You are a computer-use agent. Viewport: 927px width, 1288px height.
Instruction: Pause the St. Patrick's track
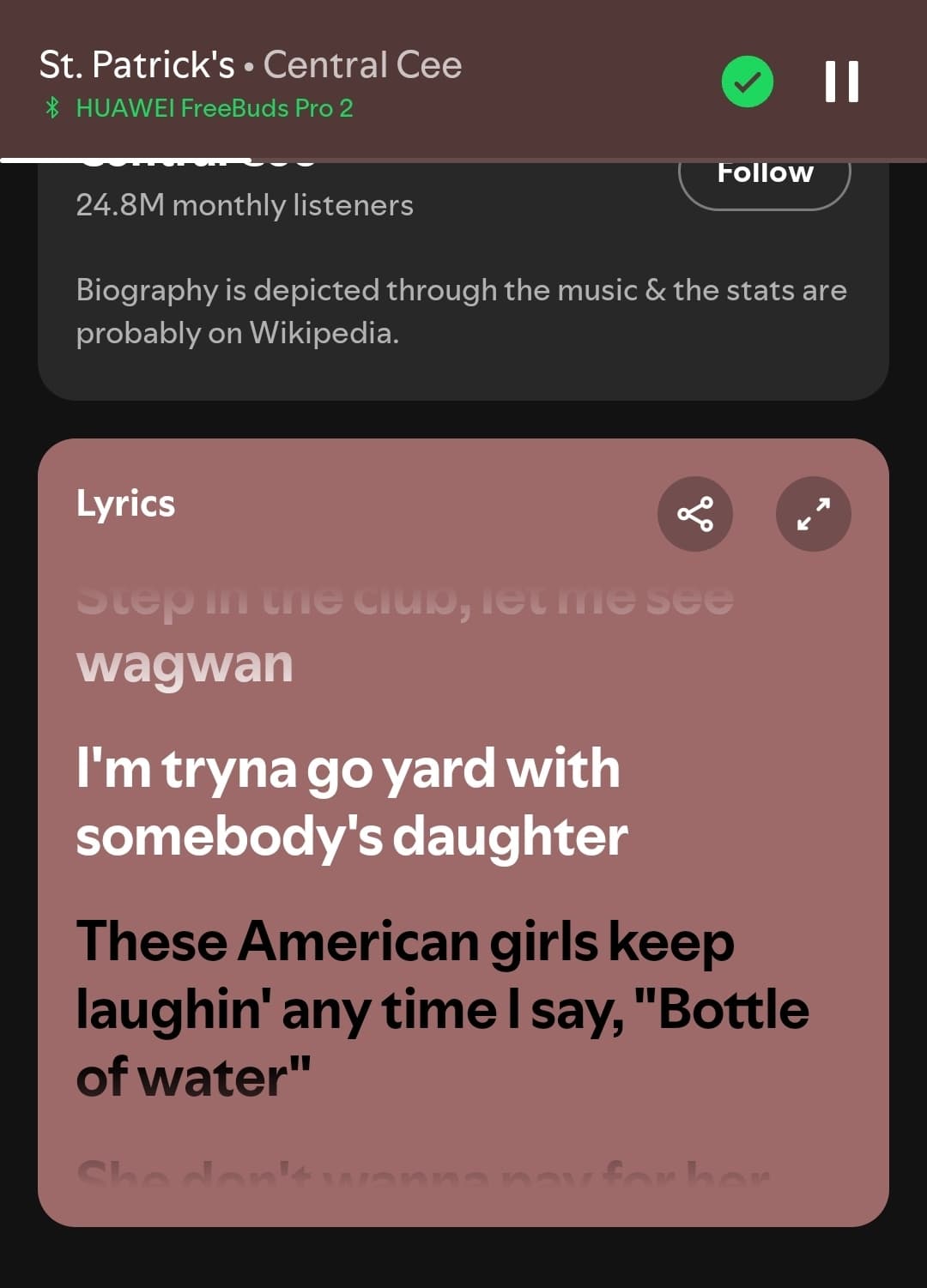841,82
